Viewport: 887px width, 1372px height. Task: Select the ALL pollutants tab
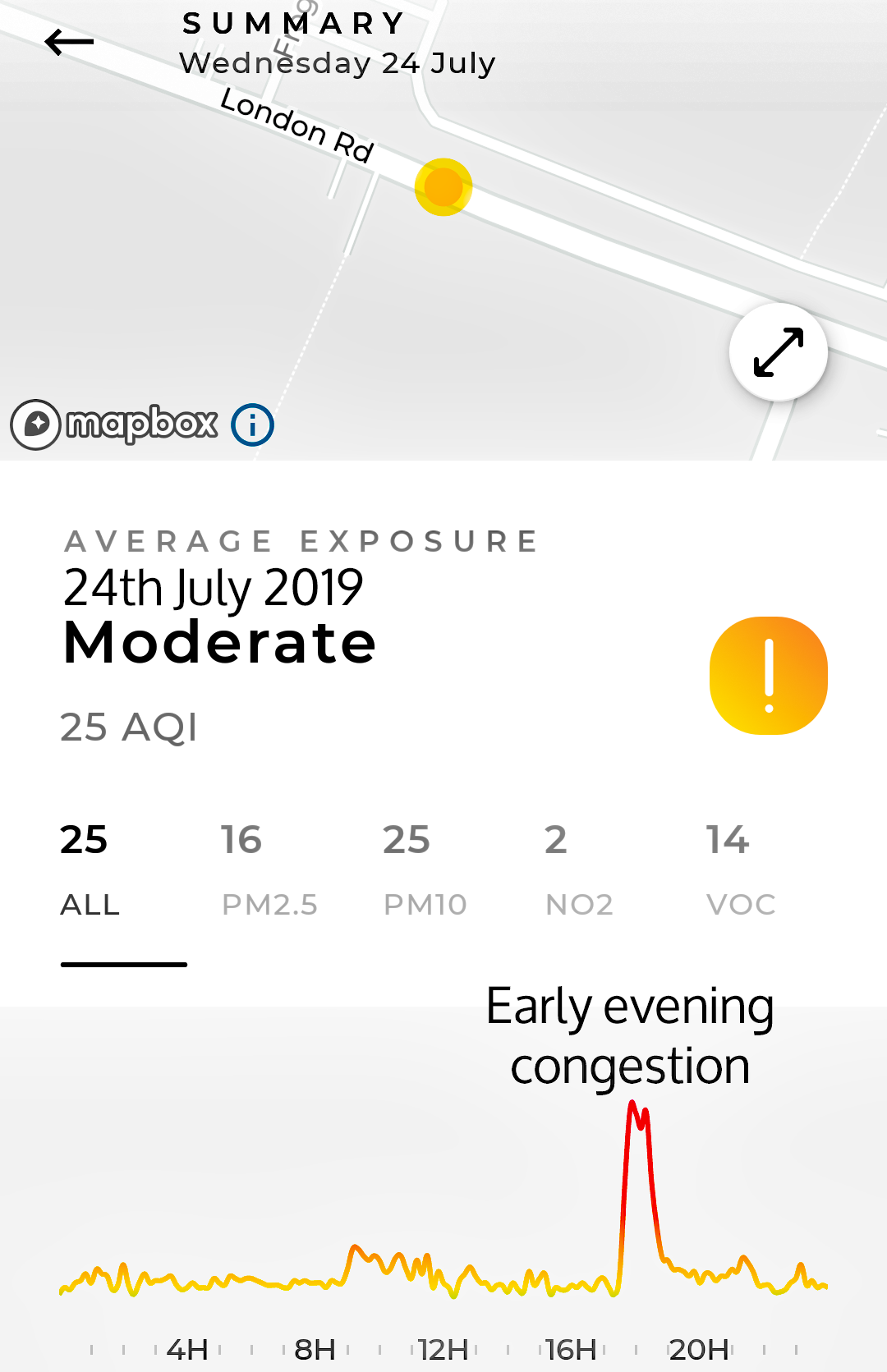pyautogui.click(x=90, y=870)
